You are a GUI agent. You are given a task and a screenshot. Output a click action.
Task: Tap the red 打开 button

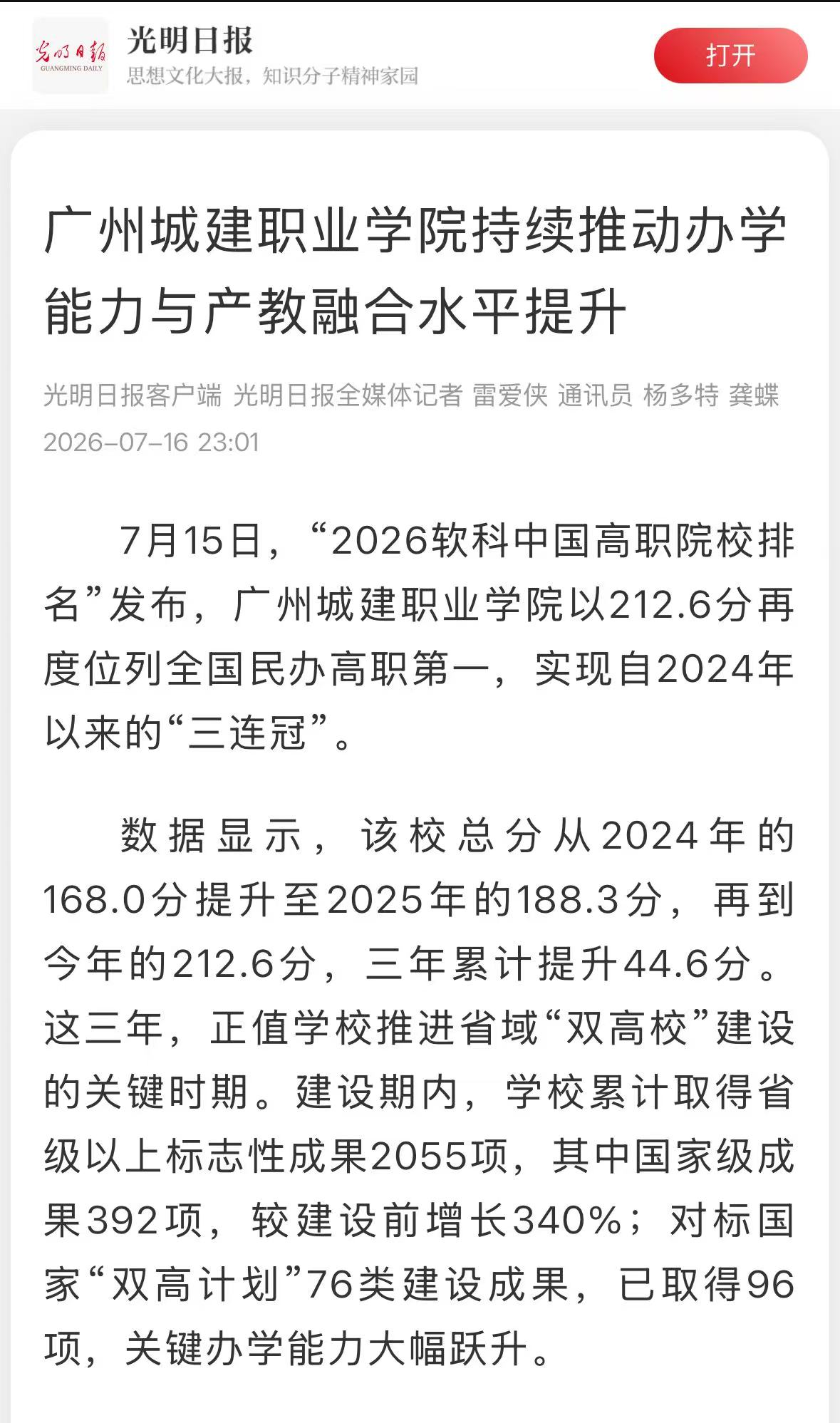coord(730,56)
